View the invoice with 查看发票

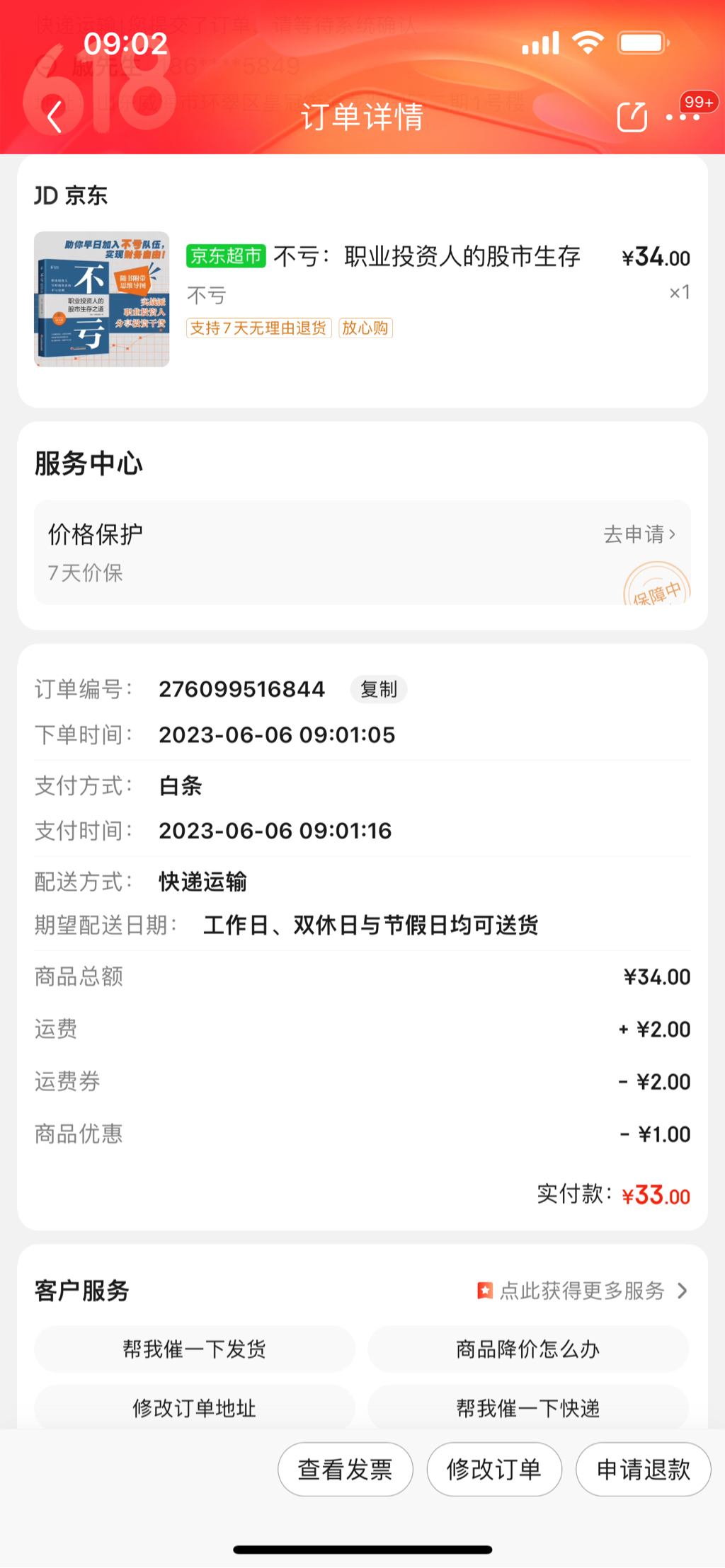[345, 1470]
